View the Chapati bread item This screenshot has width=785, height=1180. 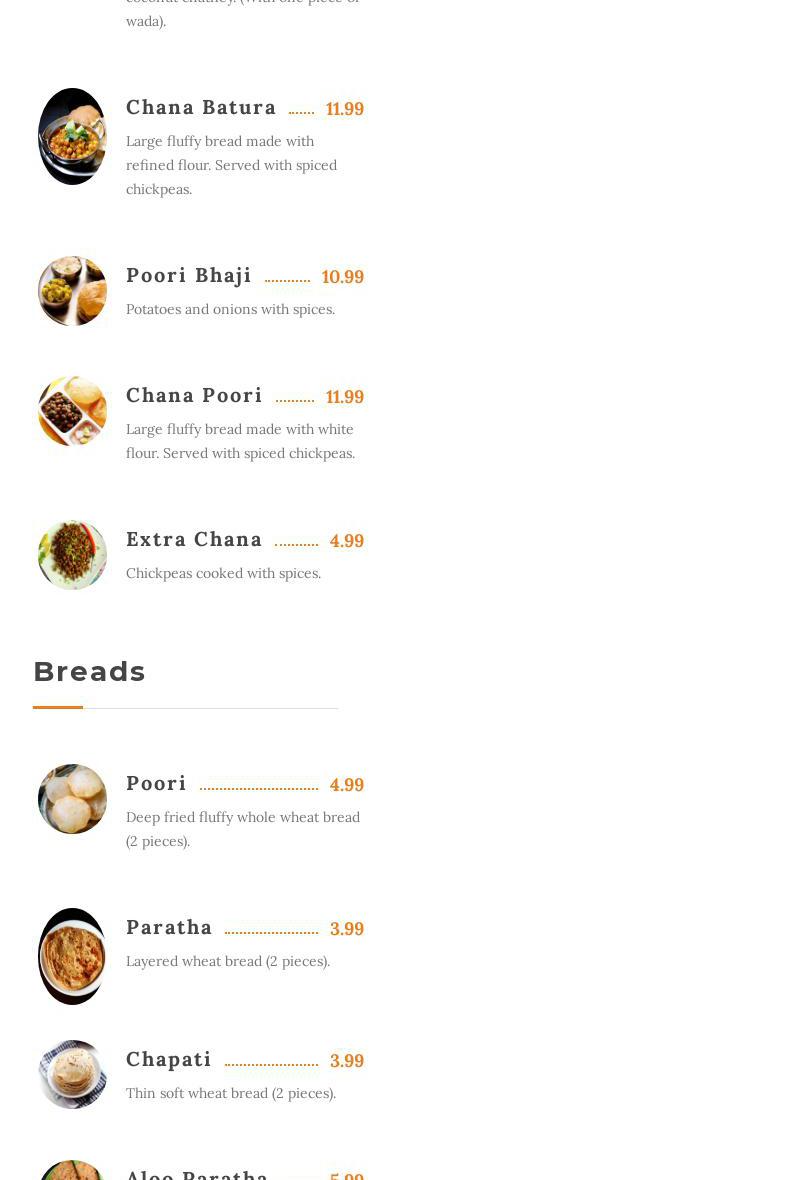coord(169,1059)
